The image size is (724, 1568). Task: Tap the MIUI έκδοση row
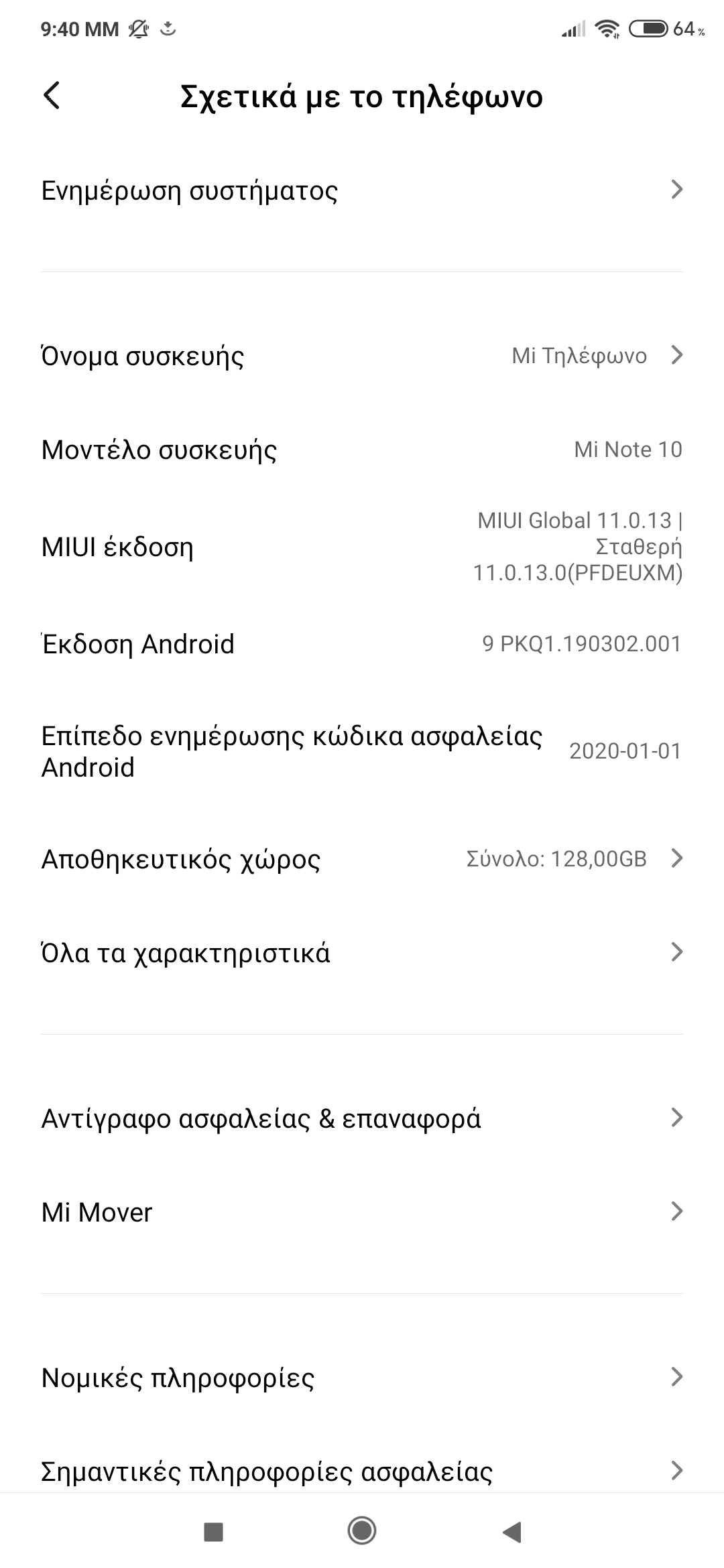point(362,547)
